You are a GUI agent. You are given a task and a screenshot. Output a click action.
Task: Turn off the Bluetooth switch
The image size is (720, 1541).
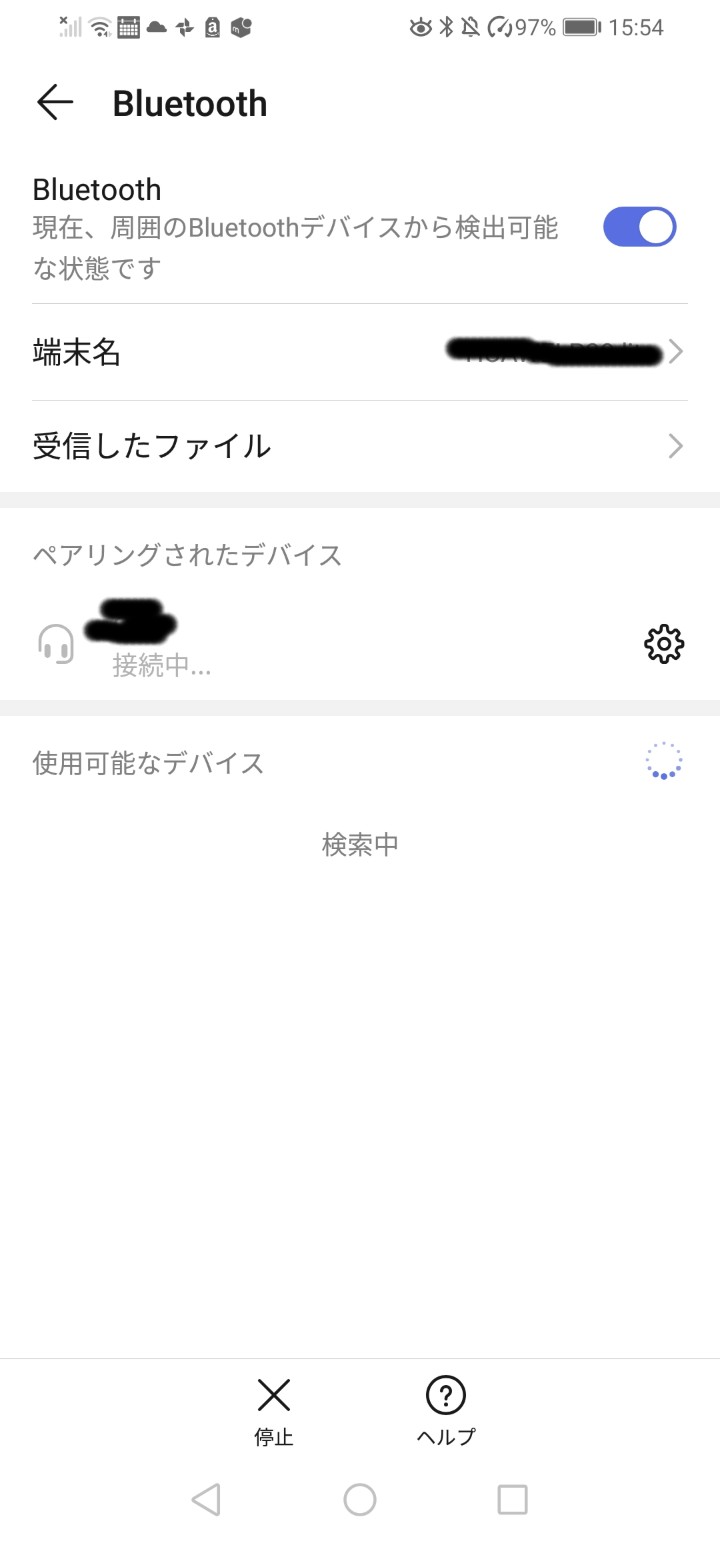[x=639, y=227]
